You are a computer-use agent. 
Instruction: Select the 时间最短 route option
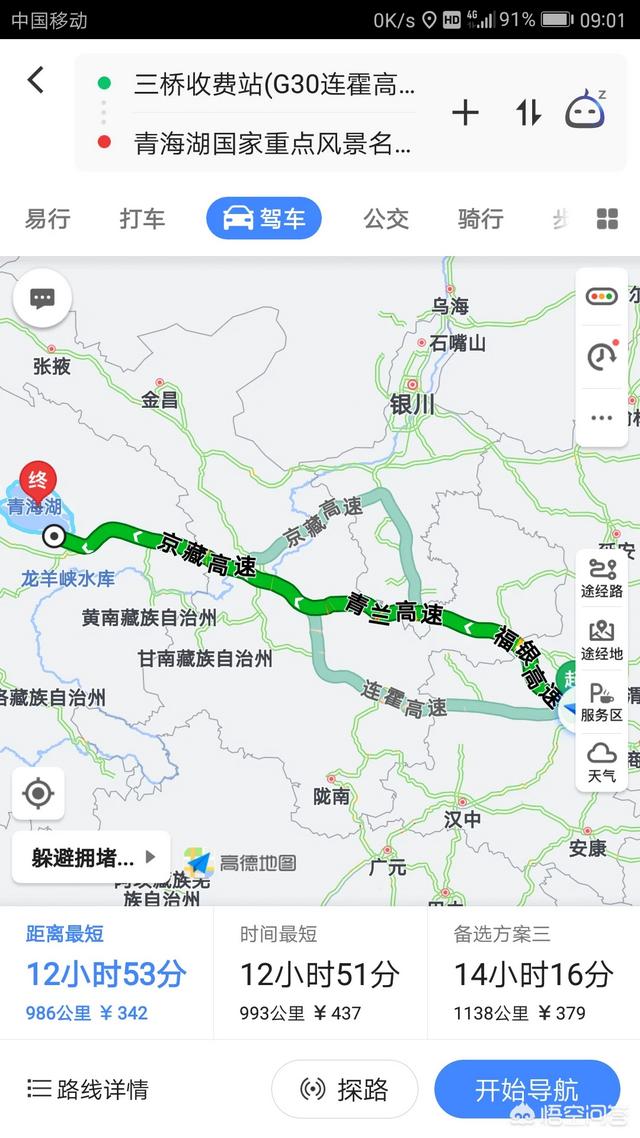coord(320,972)
